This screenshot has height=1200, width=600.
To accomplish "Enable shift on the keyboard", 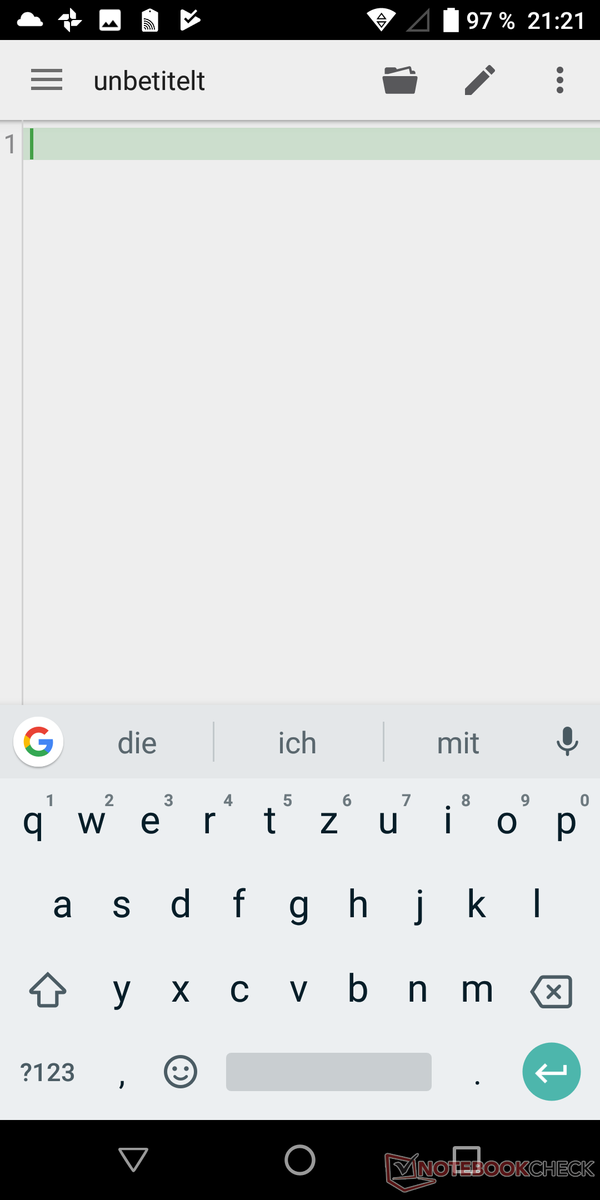I will pyautogui.click(x=47, y=991).
